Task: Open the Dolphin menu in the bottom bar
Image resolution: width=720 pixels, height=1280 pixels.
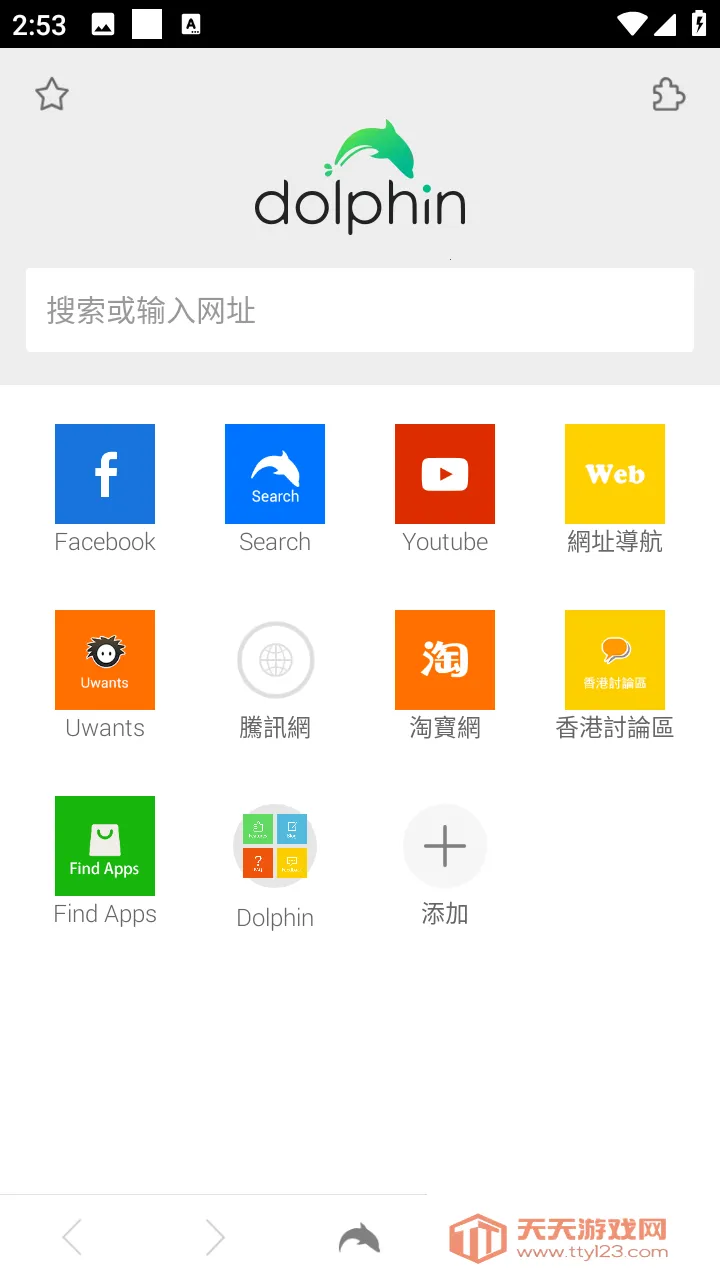Action: [359, 1238]
